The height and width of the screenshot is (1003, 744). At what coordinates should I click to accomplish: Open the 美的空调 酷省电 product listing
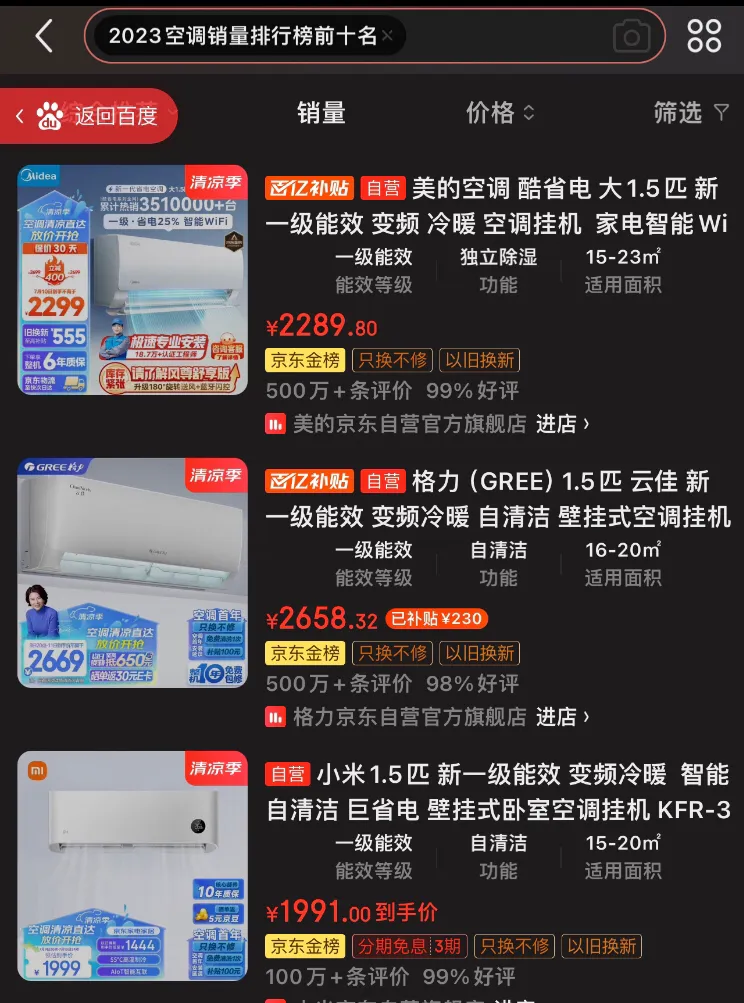pyautogui.click(x=496, y=205)
